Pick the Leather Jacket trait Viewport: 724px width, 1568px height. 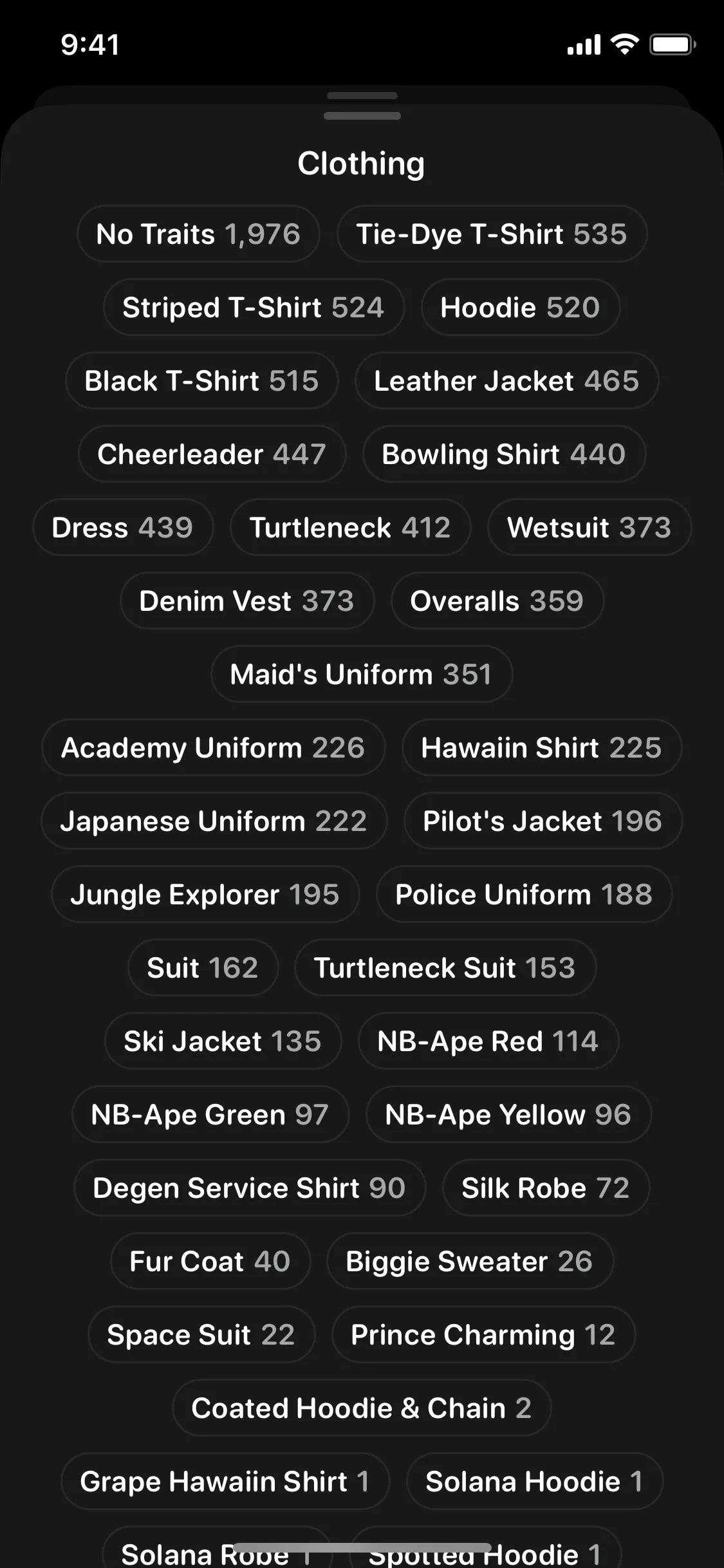pyautogui.click(x=506, y=380)
